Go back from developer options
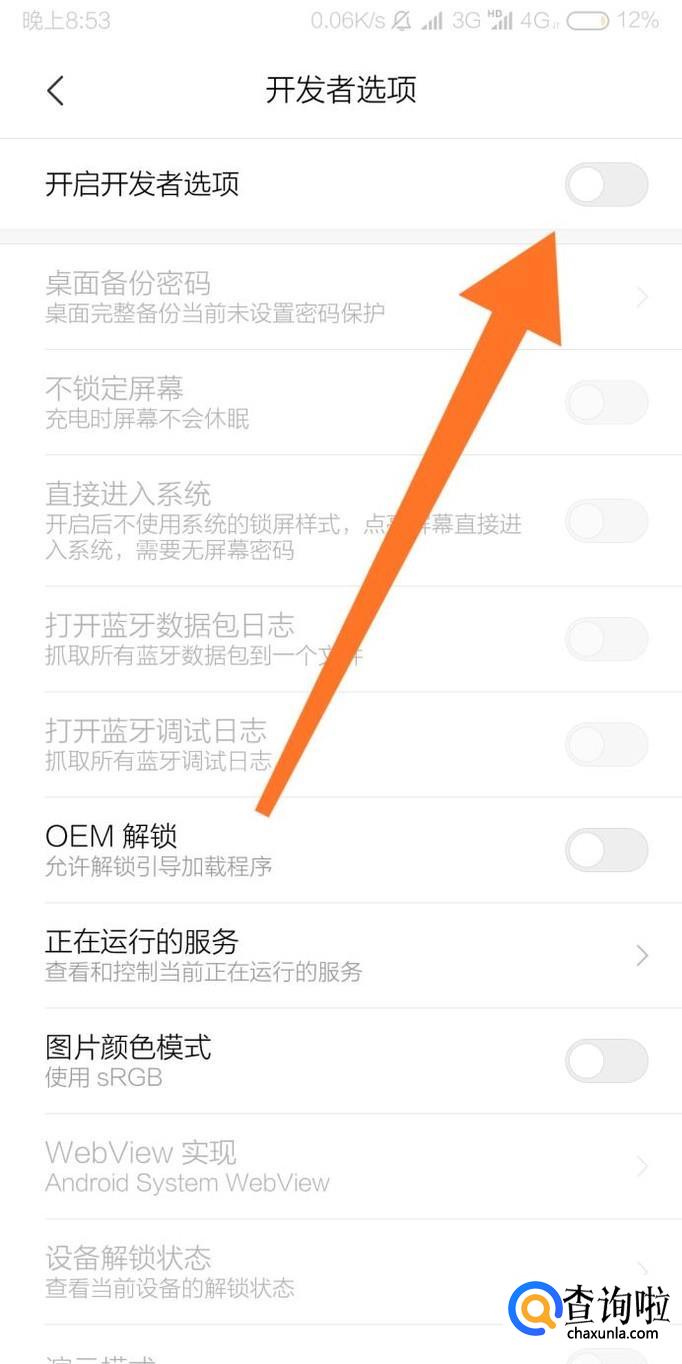This screenshot has height=1364, width=682. [x=56, y=91]
